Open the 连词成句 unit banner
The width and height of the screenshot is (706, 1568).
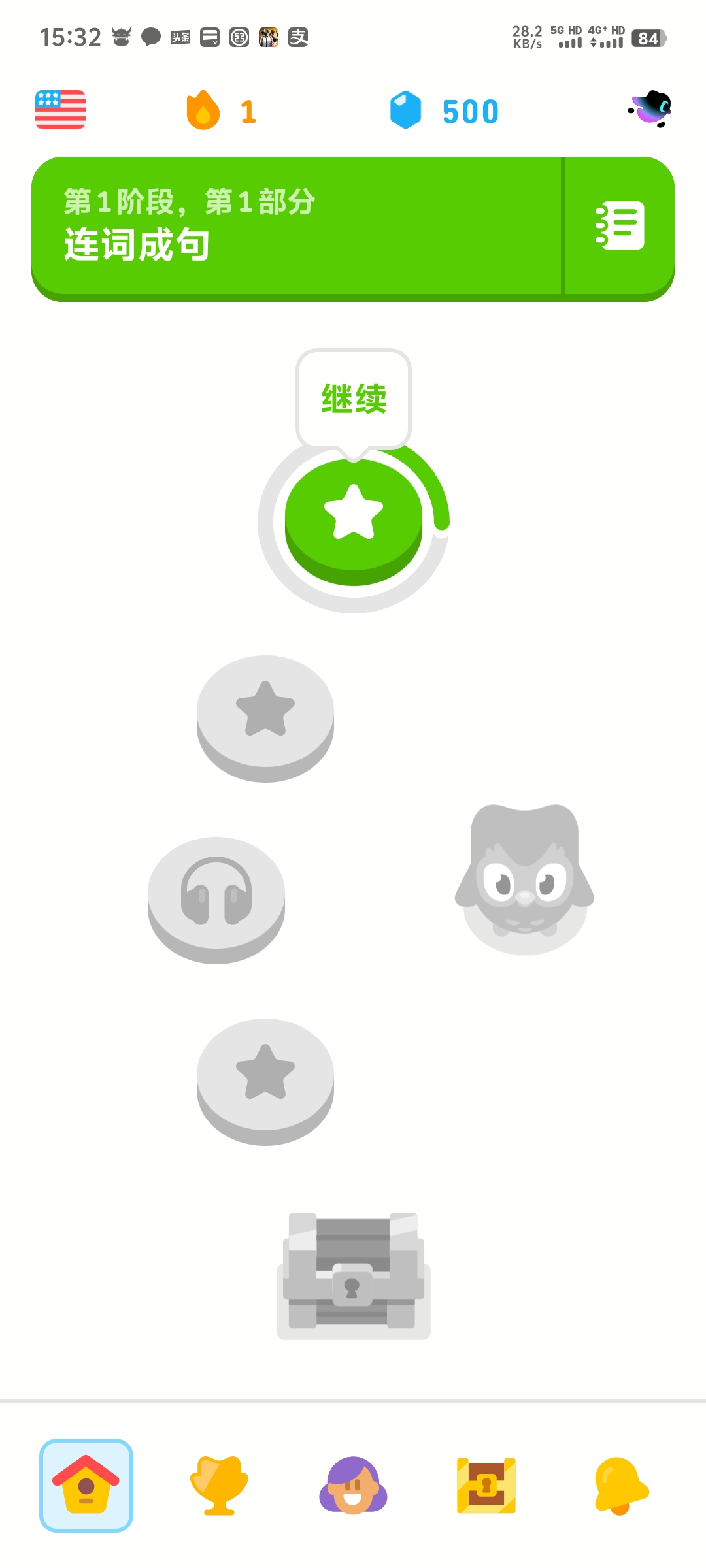[294, 227]
